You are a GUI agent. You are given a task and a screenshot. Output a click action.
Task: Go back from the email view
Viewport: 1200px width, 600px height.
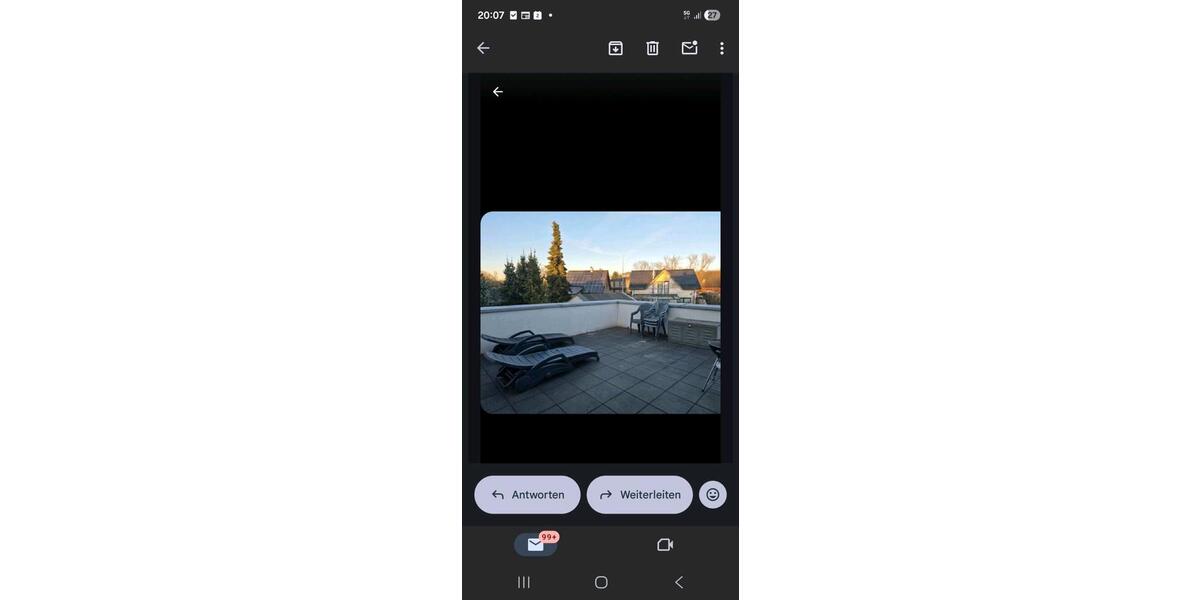(483, 48)
